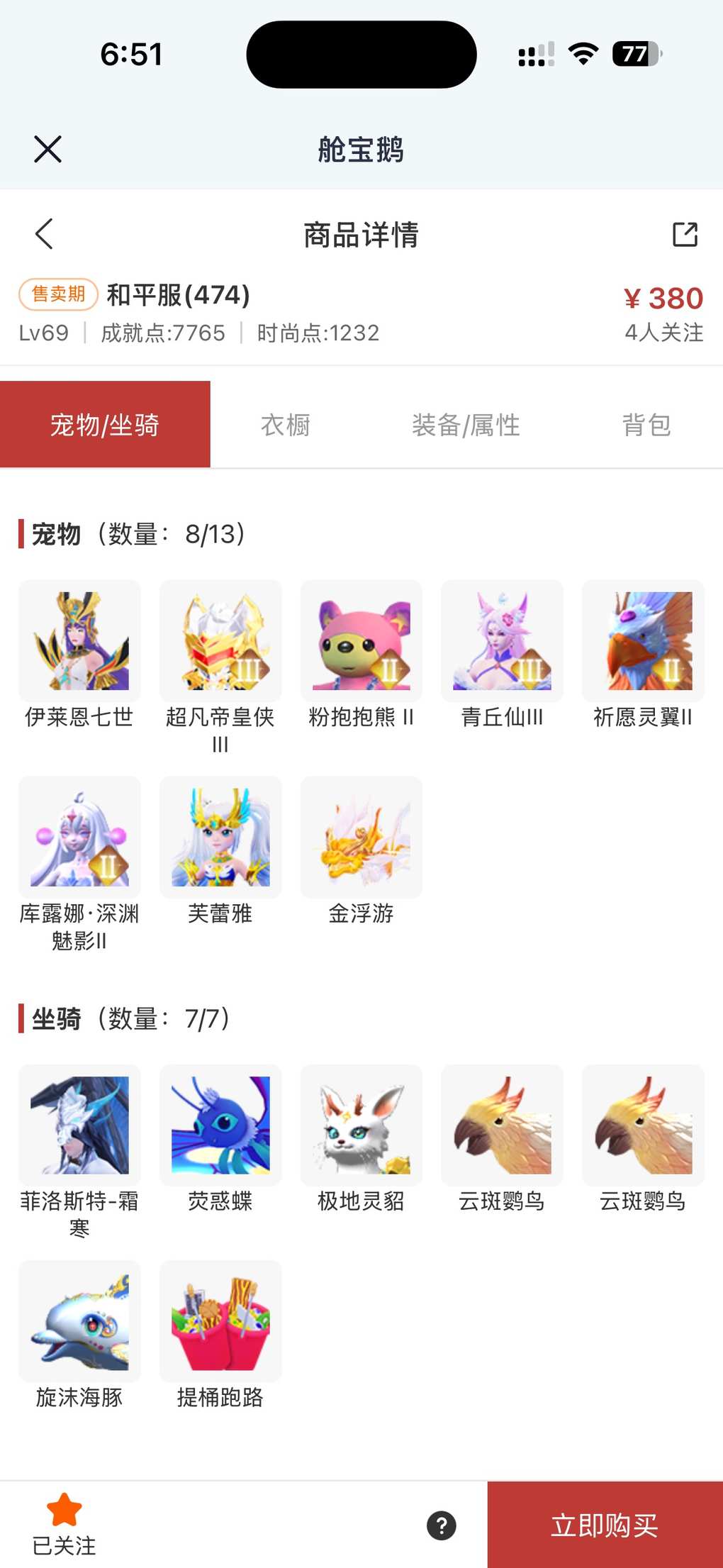Open the 背包 tab

tap(646, 425)
